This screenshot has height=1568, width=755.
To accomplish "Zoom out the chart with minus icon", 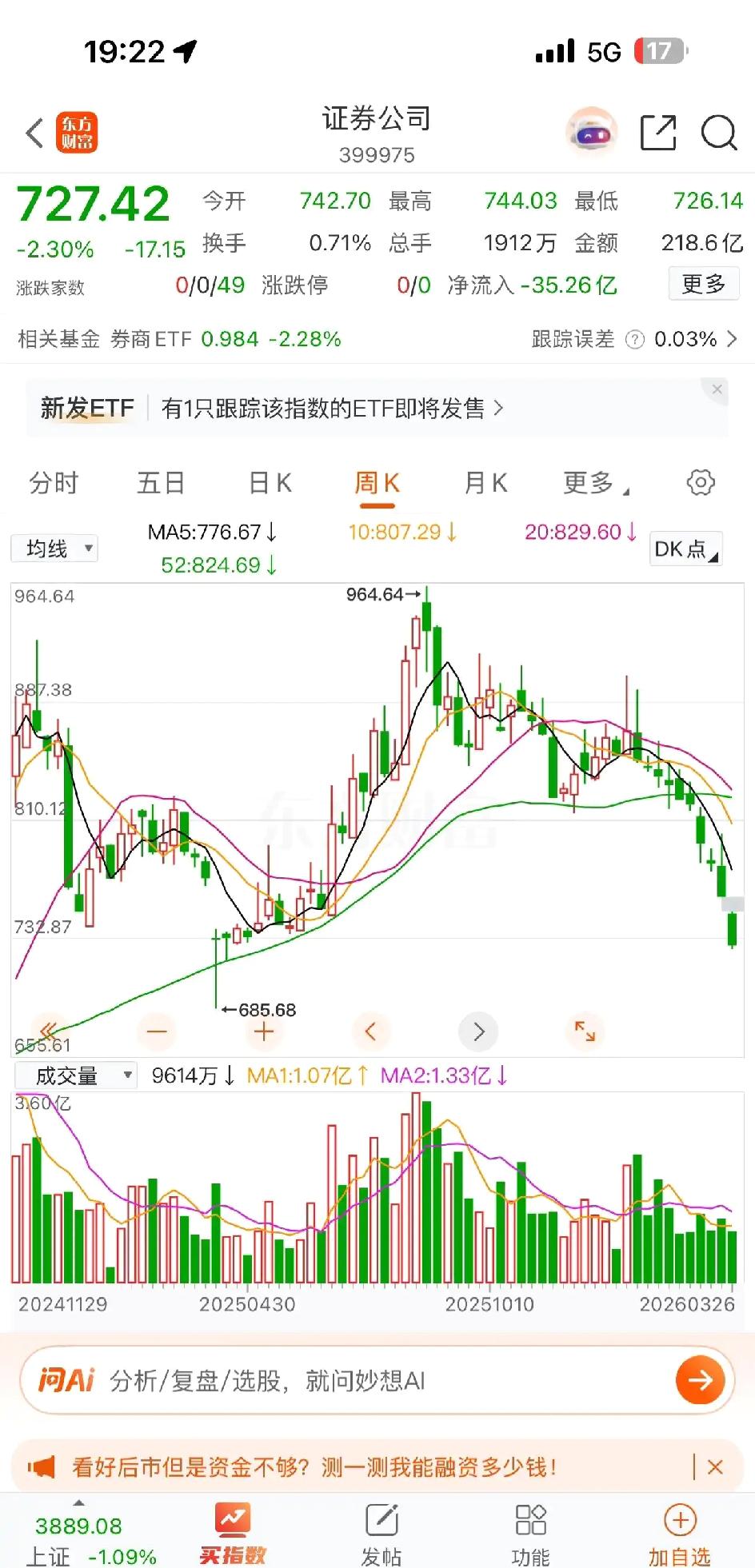I will pyautogui.click(x=157, y=1031).
